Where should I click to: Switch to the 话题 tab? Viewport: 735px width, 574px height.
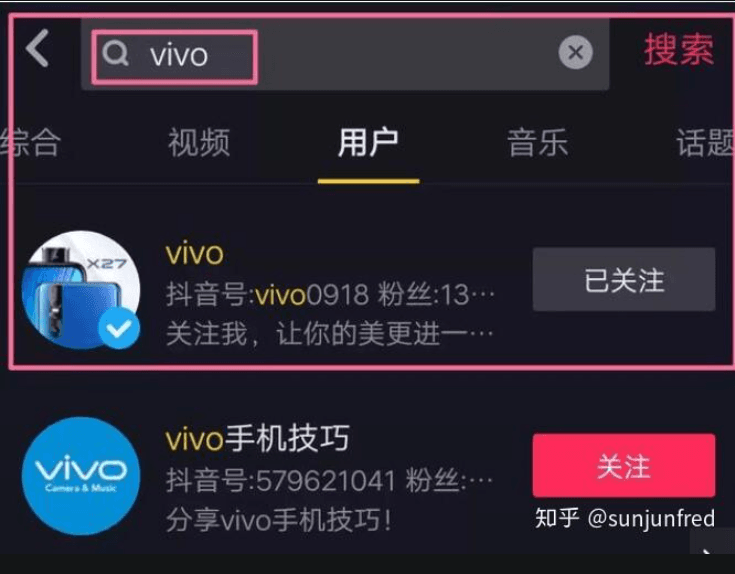pyautogui.click(x=706, y=143)
